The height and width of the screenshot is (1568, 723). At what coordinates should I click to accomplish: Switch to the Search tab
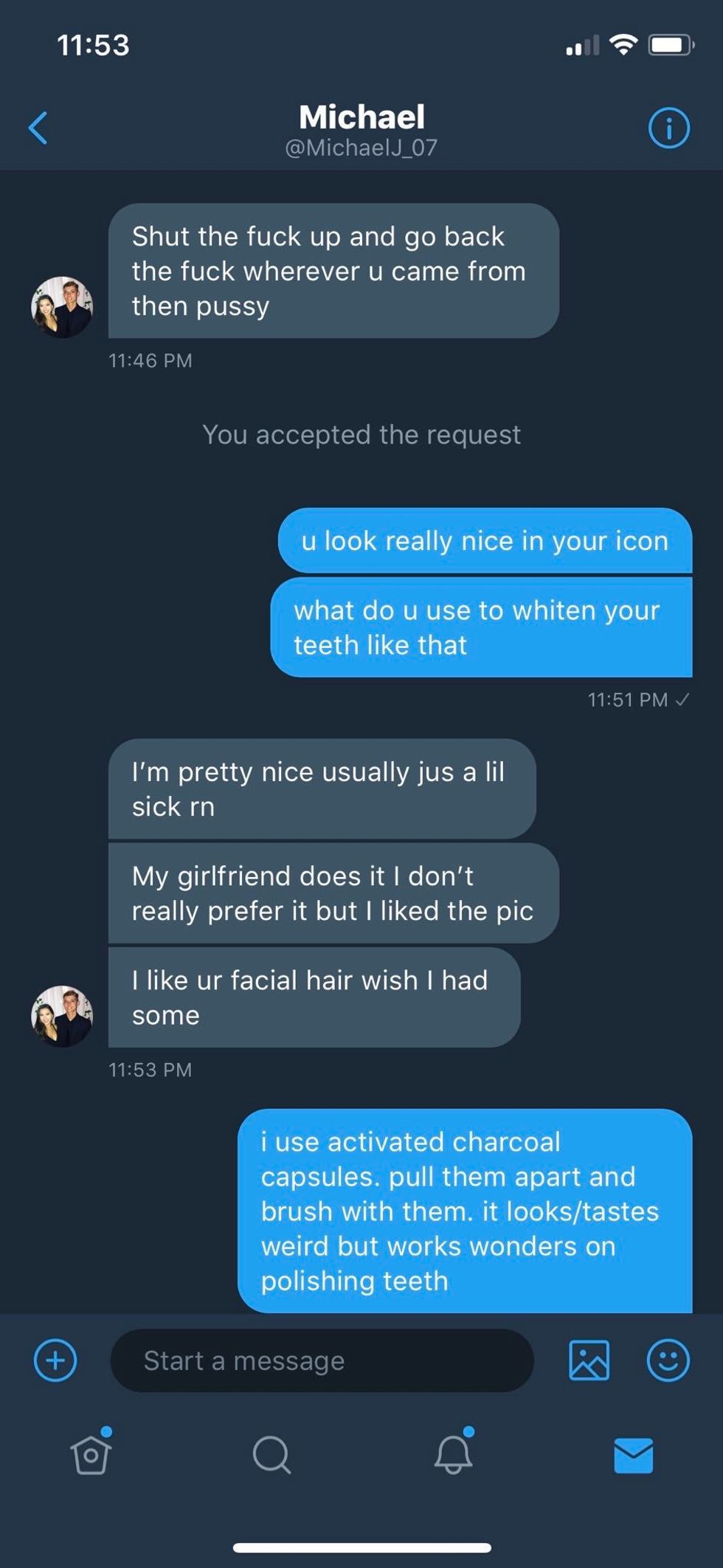coord(271,1455)
